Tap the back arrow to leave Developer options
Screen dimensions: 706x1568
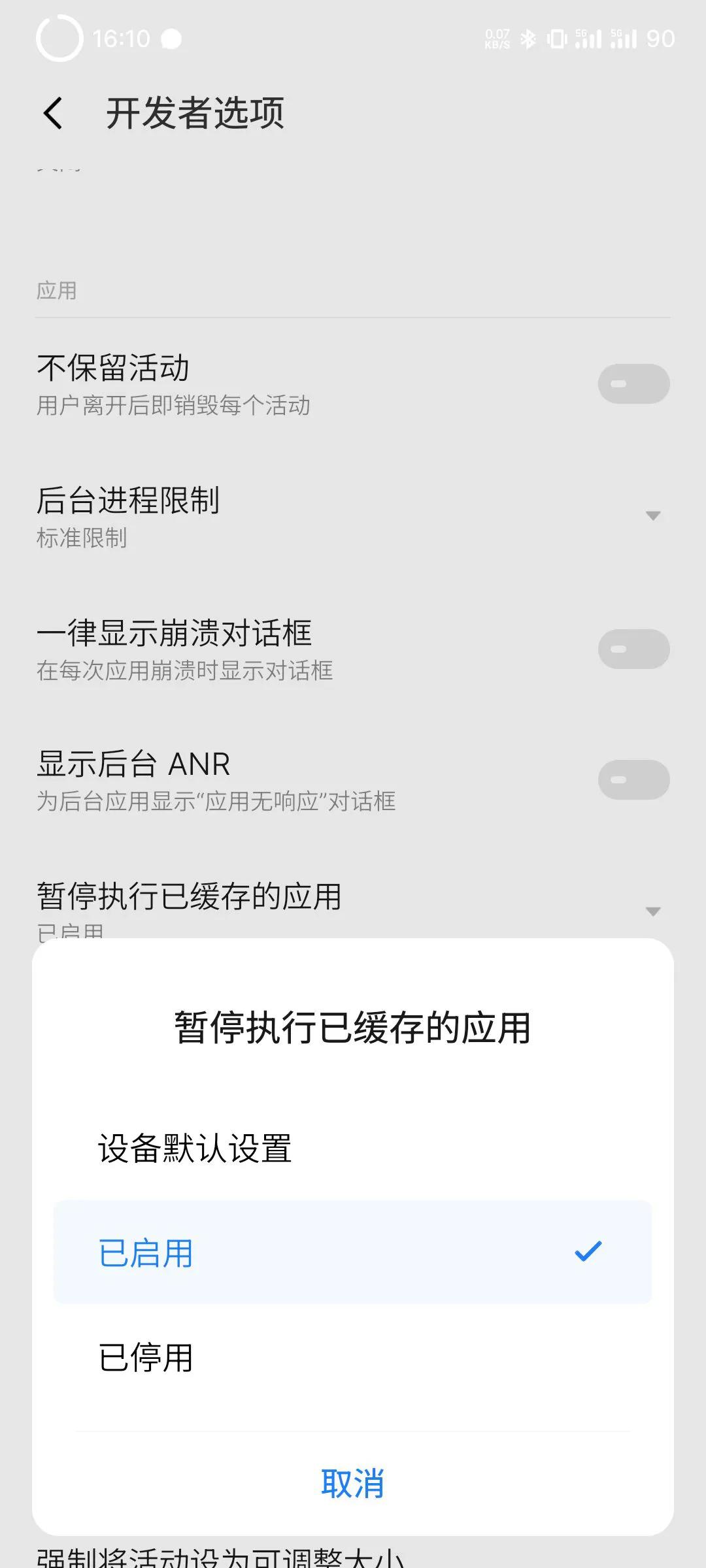52,112
